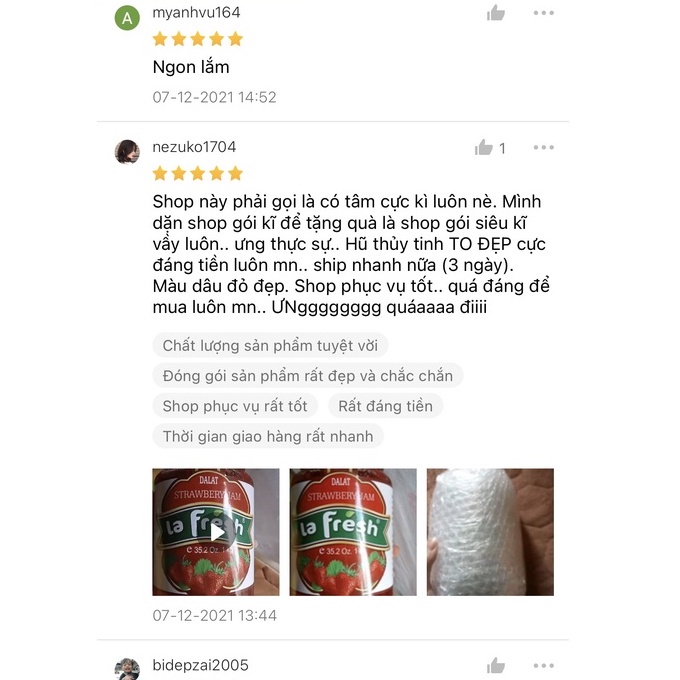Like the review by bidepzai2005
This screenshot has height=680, width=680.
click(496, 666)
